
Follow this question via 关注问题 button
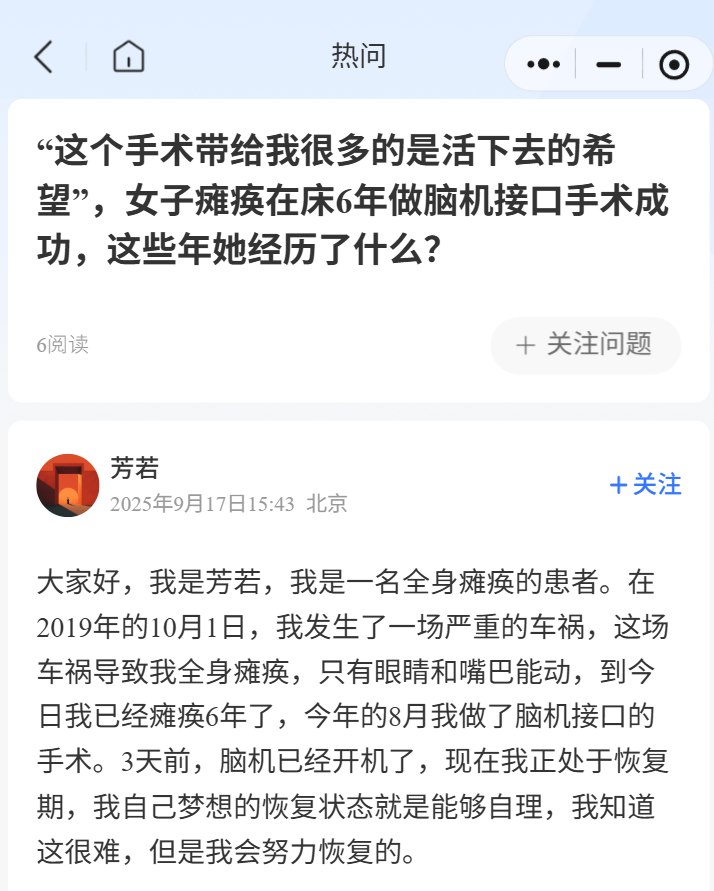pyautogui.click(x=585, y=345)
